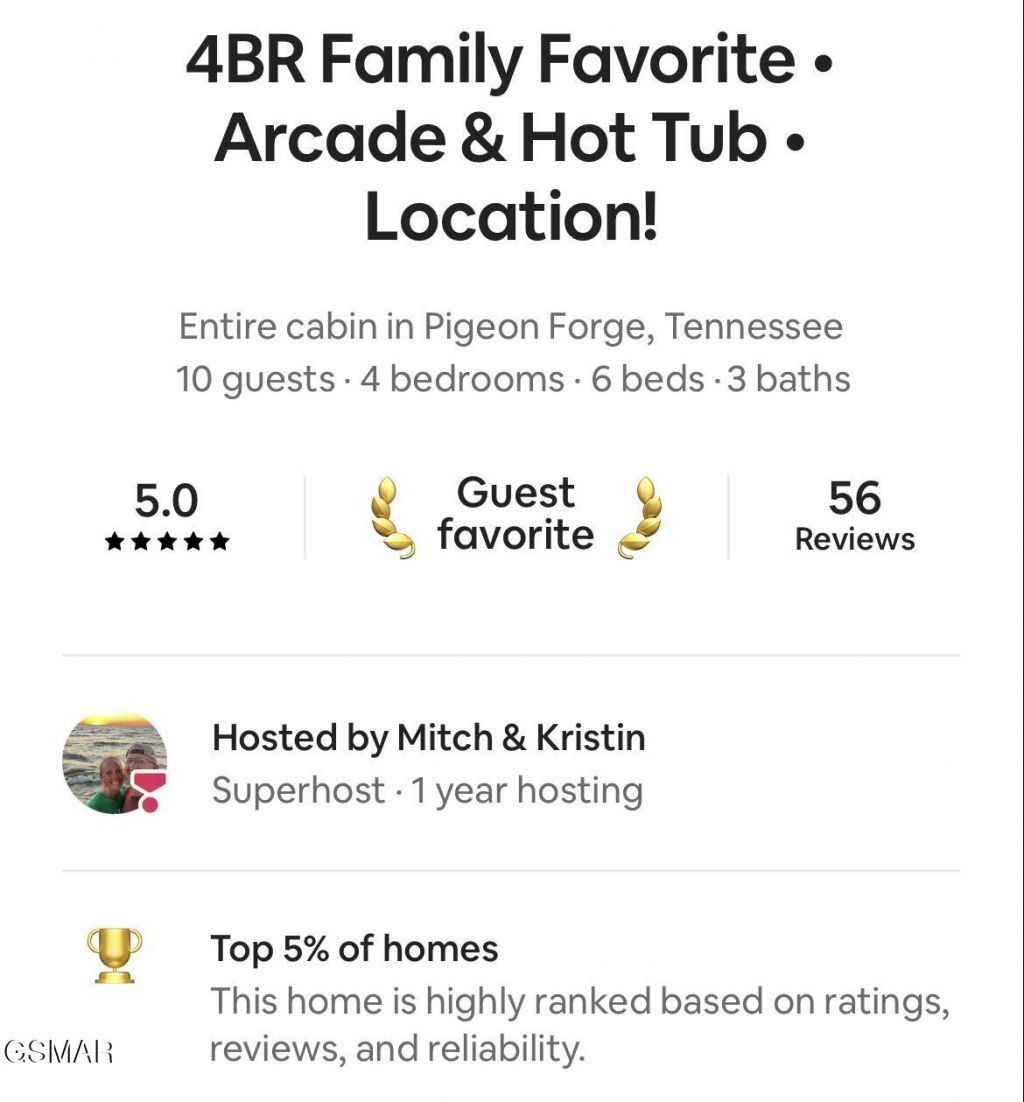The width and height of the screenshot is (1024, 1102).
Task: Open the 56 Reviews section
Action: tap(854, 517)
